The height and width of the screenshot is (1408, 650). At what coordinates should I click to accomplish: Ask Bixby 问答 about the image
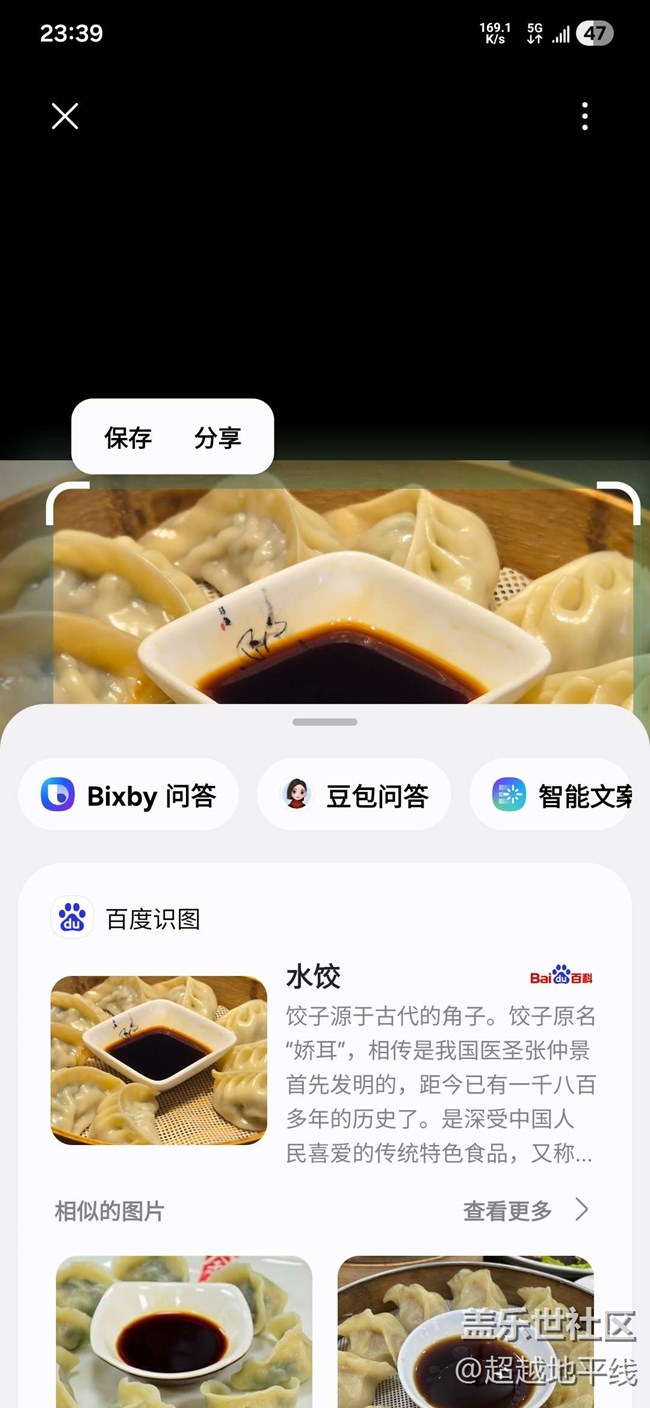(129, 795)
